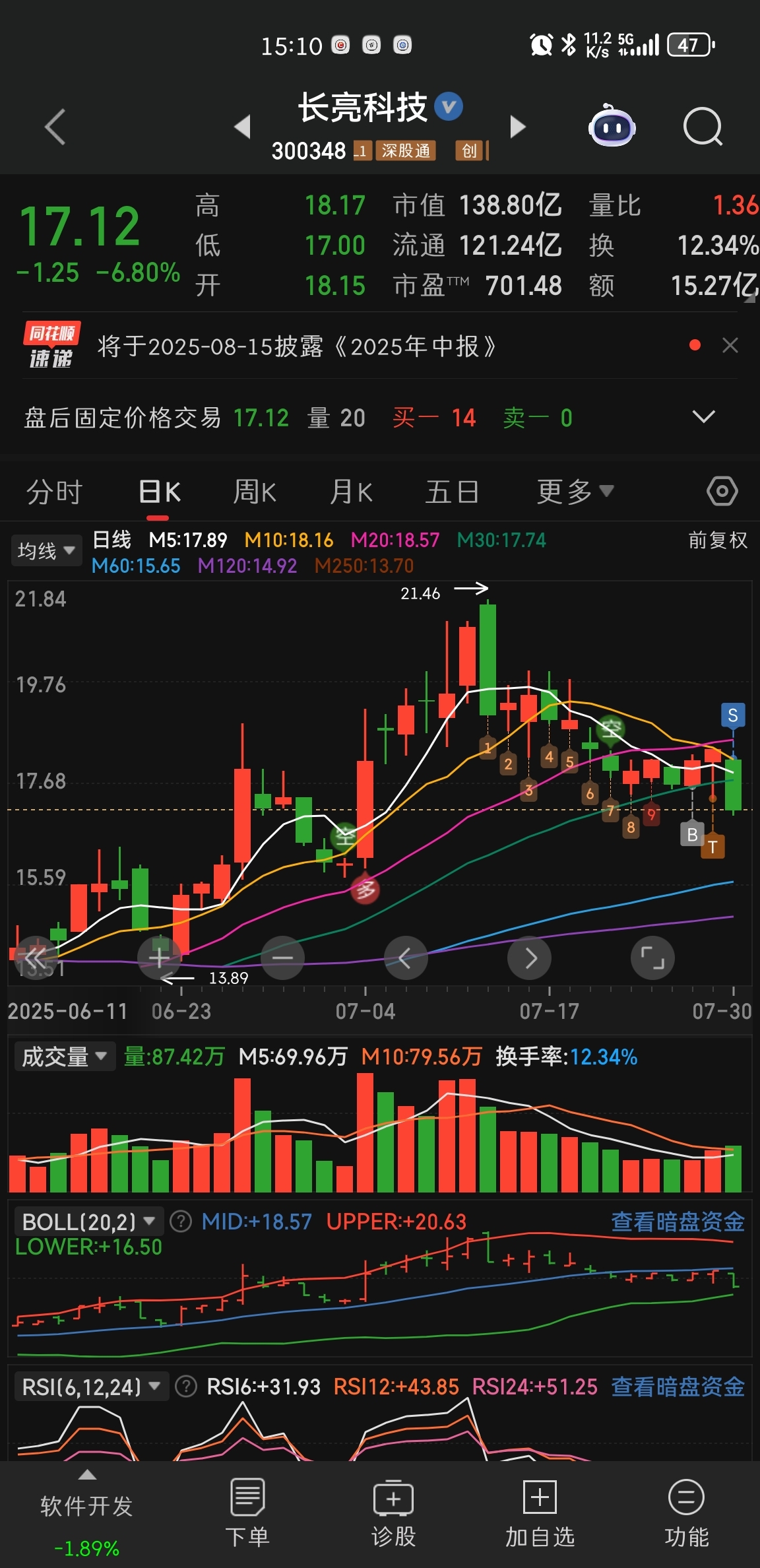
Task: Switch to the previous stock
Action: coord(242,127)
